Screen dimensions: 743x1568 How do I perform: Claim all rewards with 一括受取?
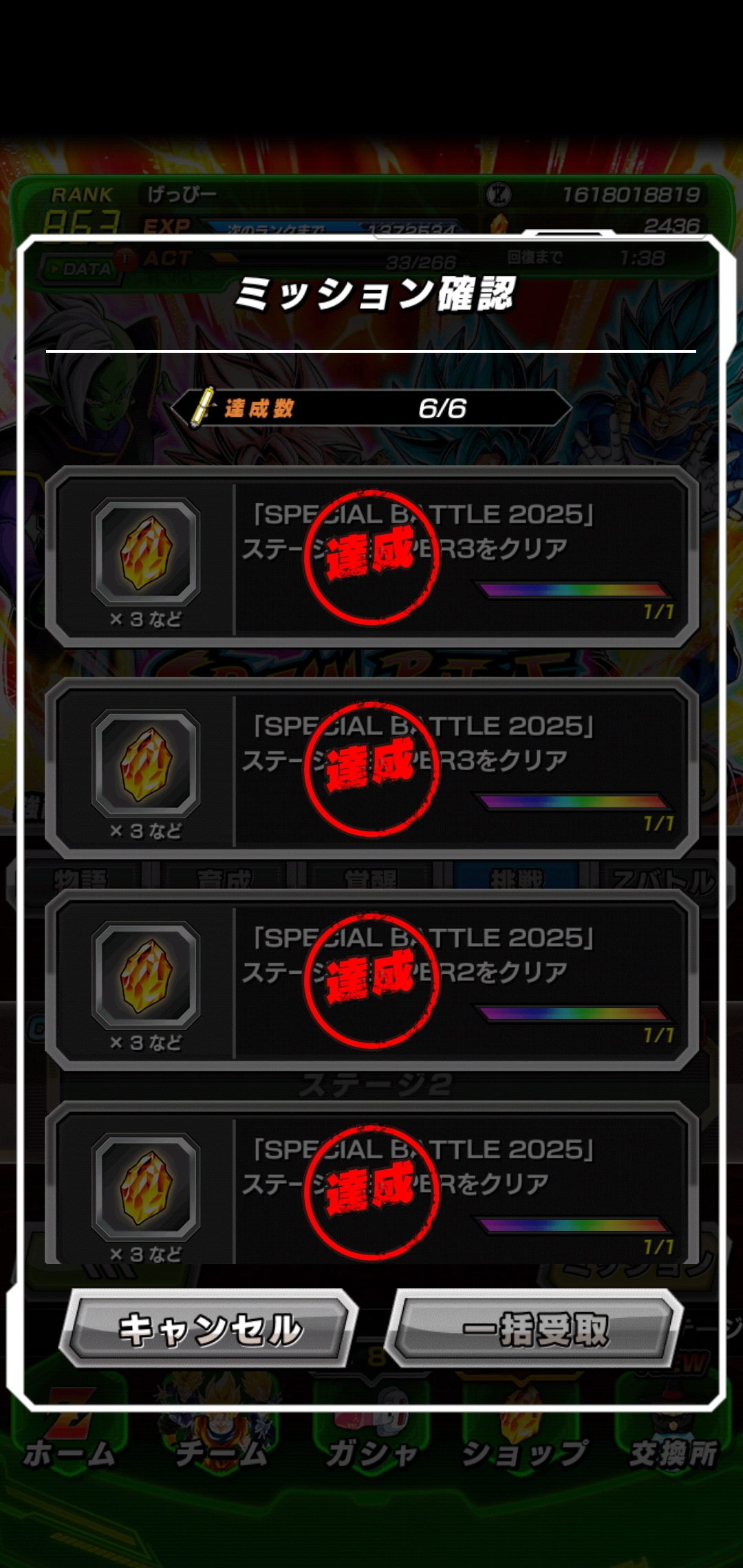coord(535,1329)
